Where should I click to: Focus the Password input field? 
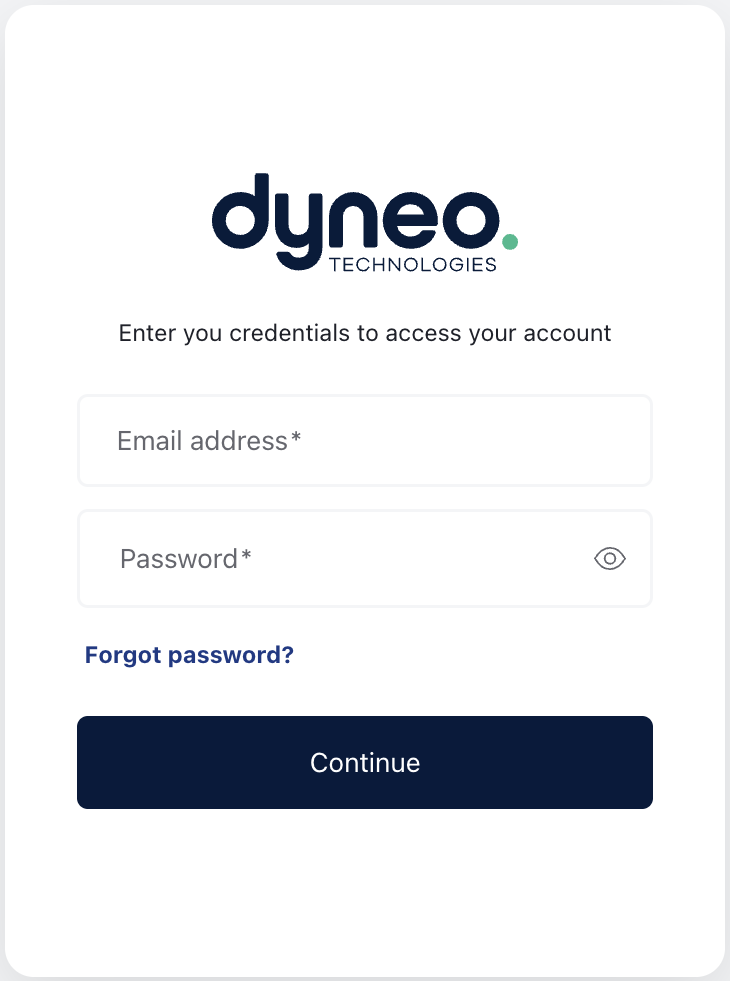[x=365, y=559]
